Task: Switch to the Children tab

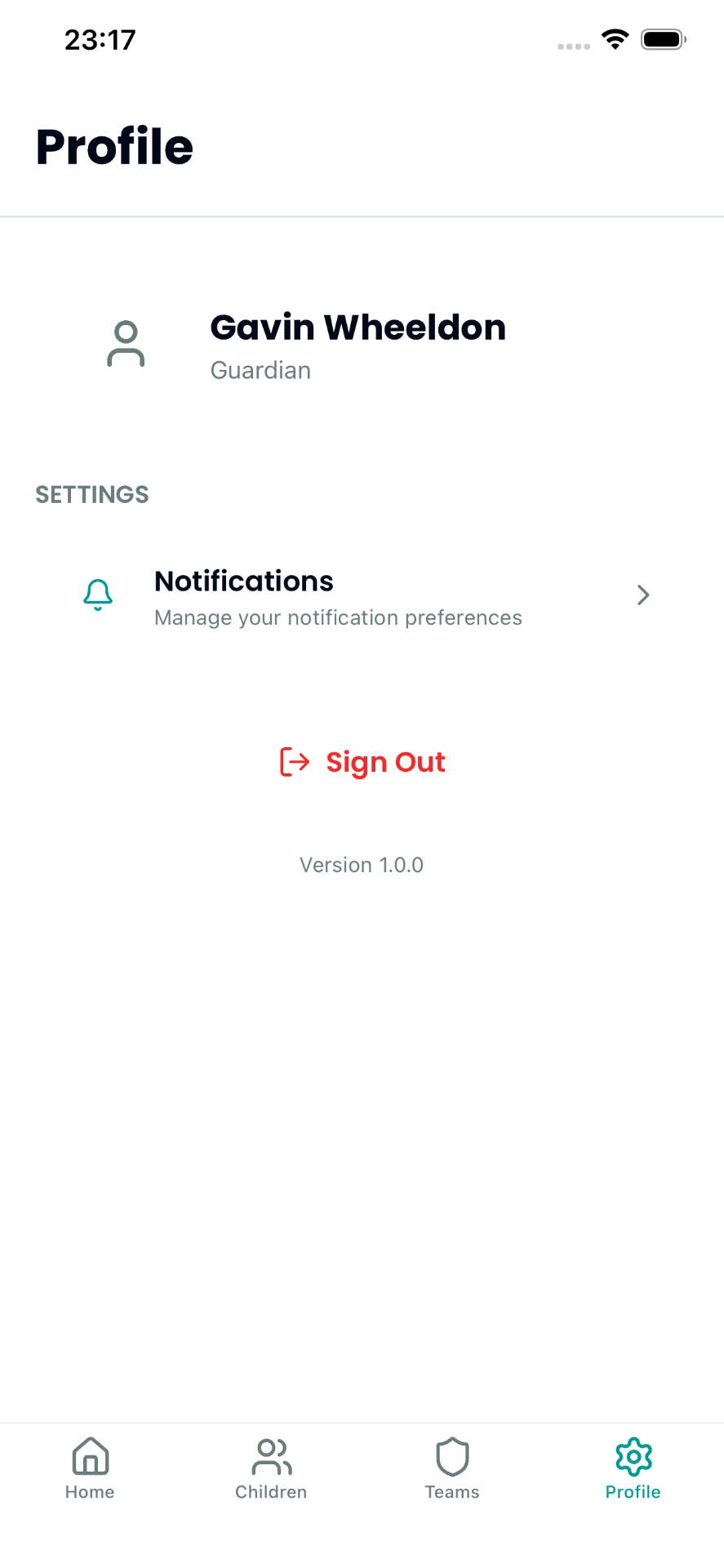Action: (x=271, y=1468)
